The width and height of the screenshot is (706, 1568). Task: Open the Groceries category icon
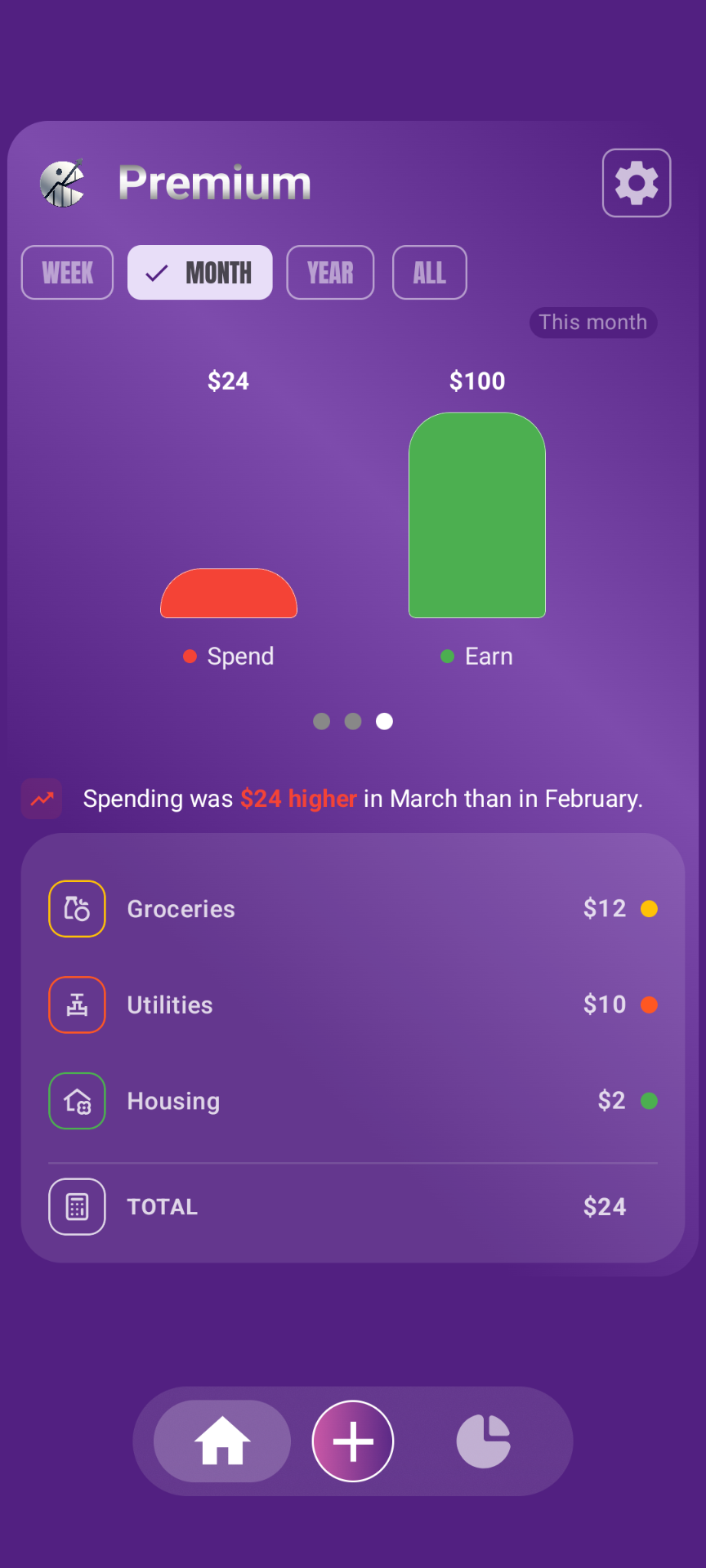[76, 908]
